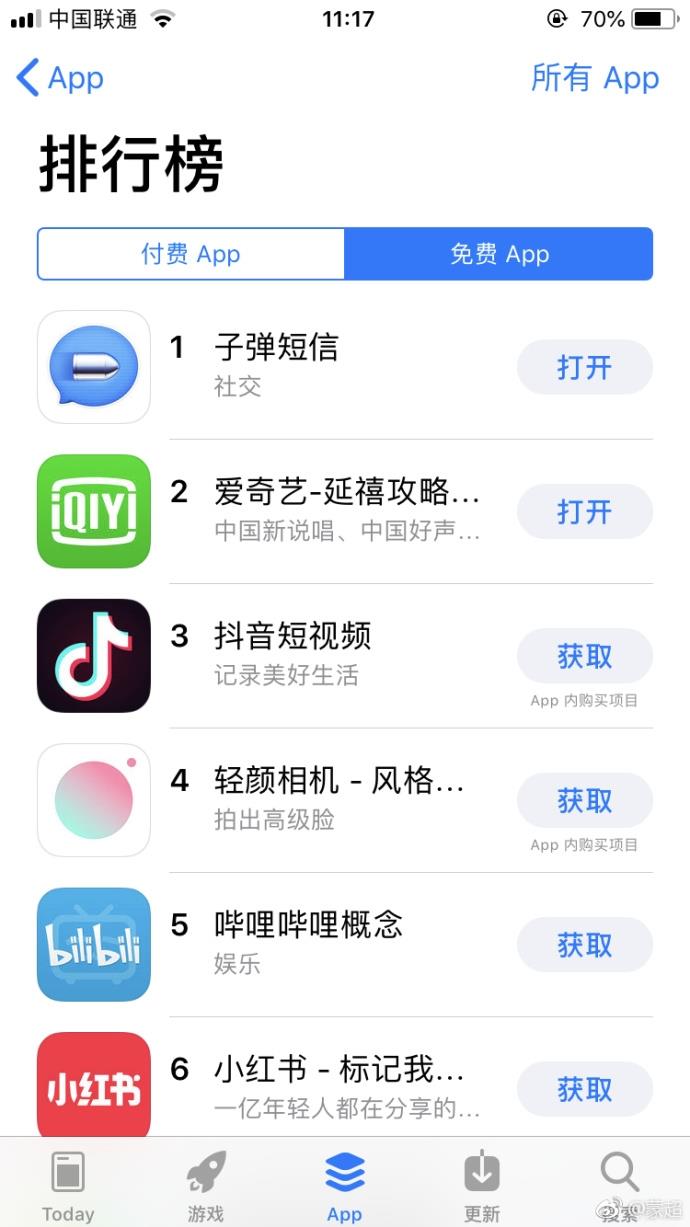This screenshot has width=690, height=1227.
Task: Tap 打开 for 子弹短信
Action: pos(584,367)
